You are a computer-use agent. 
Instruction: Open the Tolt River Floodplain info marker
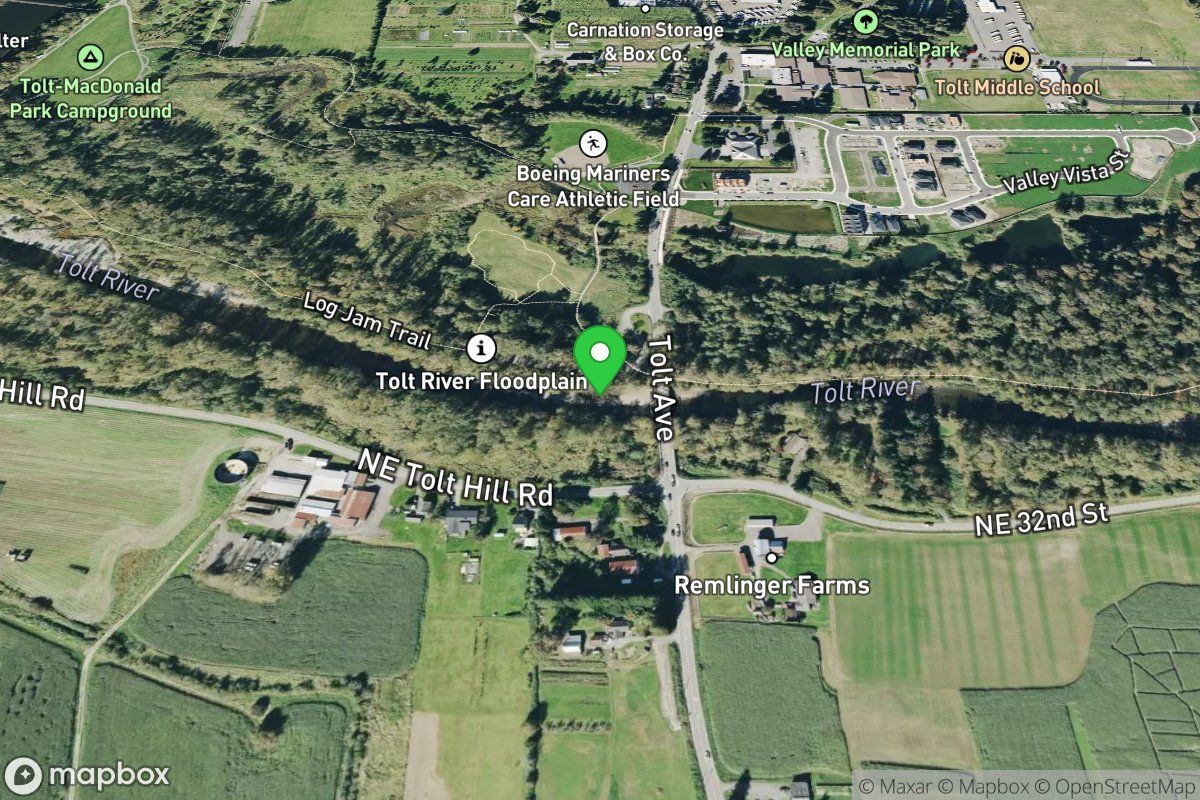[x=481, y=348]
